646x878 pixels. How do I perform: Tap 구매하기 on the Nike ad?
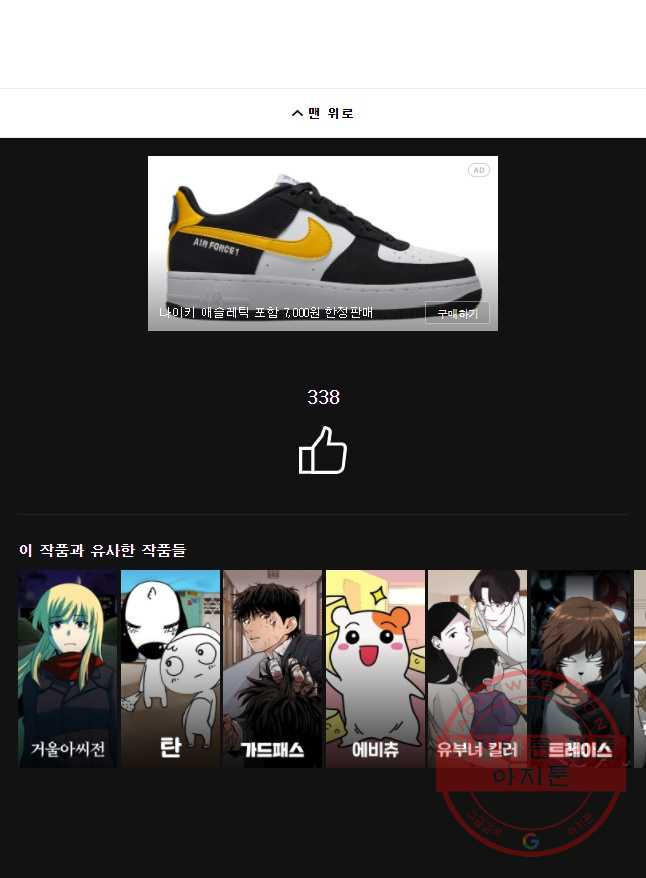(x=457, y=313)
